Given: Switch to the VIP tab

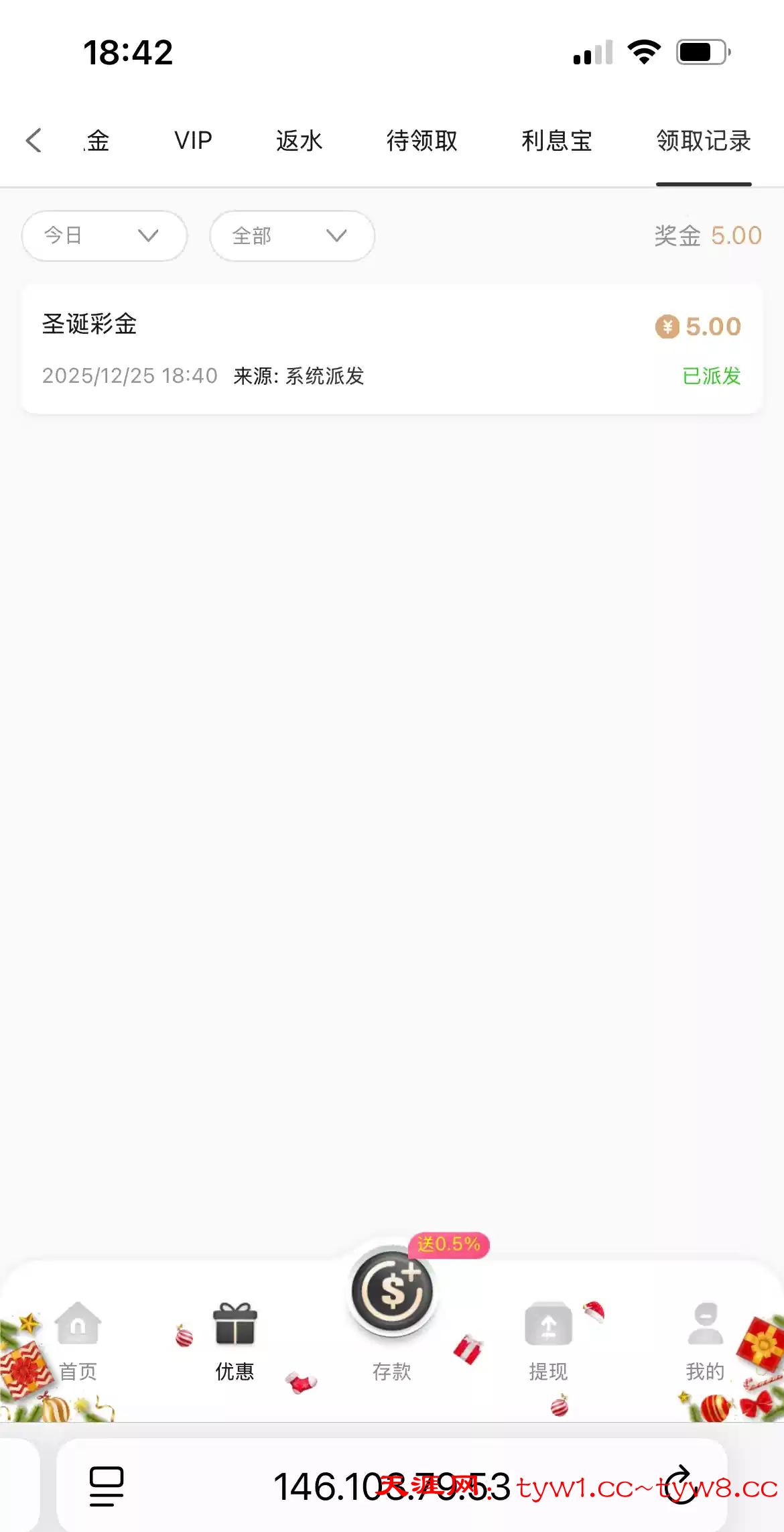Looking at the screenshot, I should coord(193,141).
